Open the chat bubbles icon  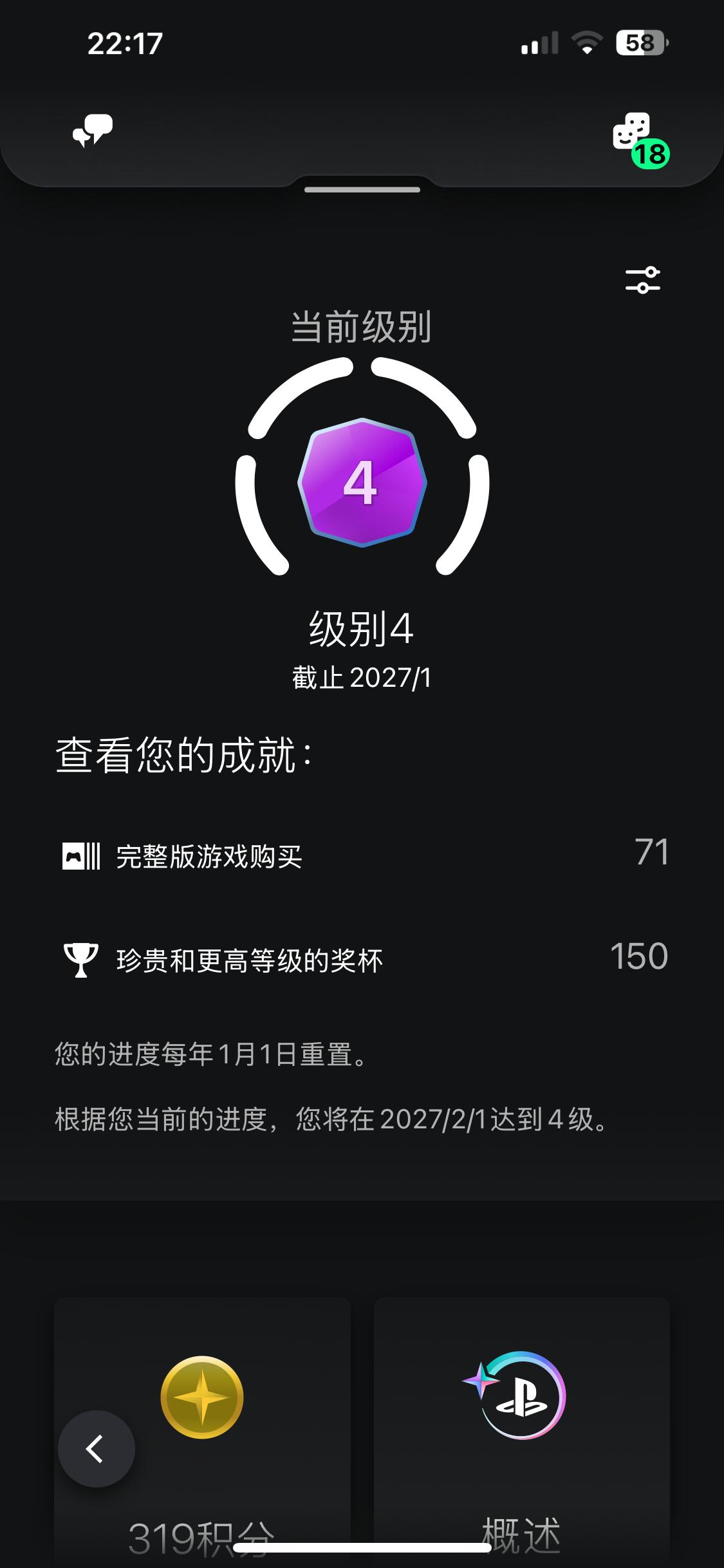tap(93, 131)
